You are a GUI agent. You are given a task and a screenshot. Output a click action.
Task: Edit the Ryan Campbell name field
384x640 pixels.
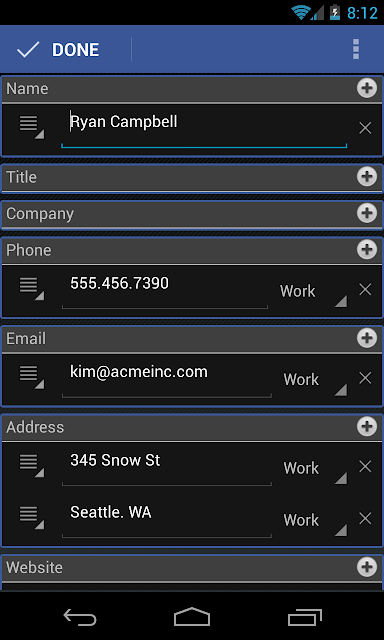point(204,127)
